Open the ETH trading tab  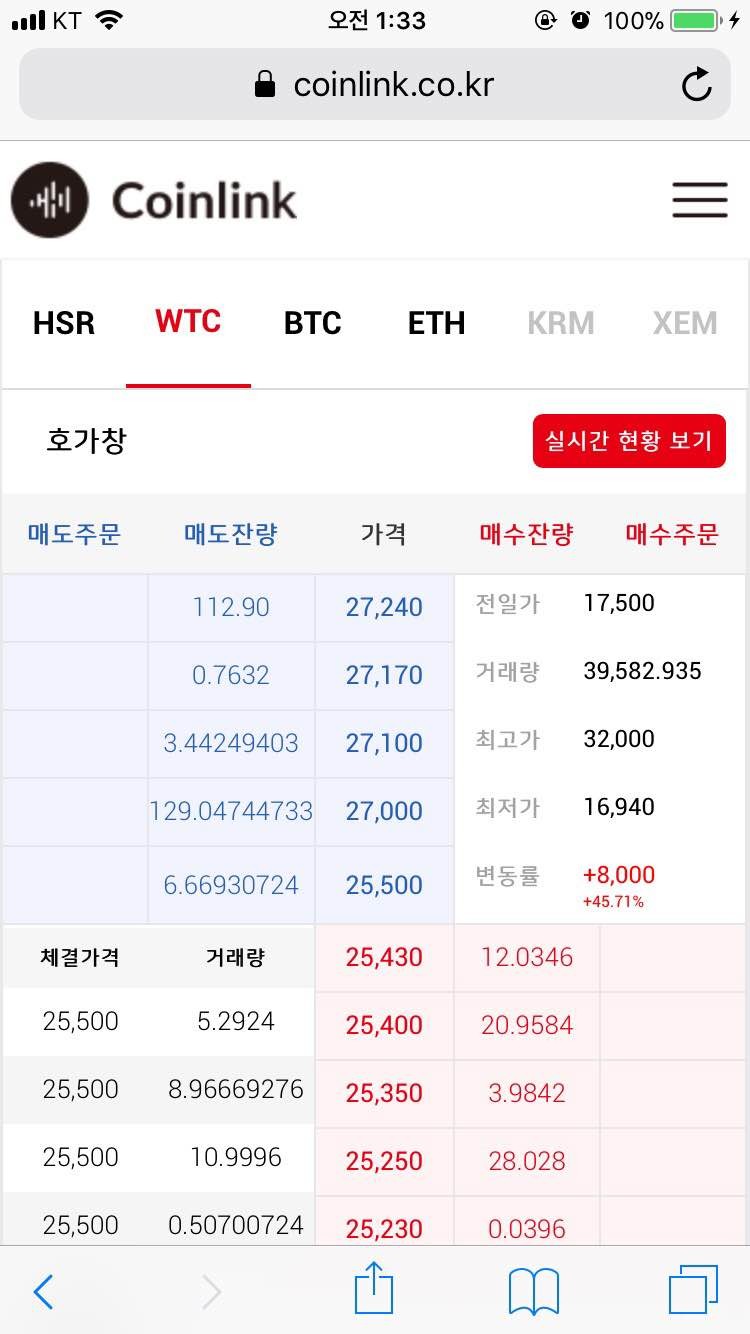[436, 322]
